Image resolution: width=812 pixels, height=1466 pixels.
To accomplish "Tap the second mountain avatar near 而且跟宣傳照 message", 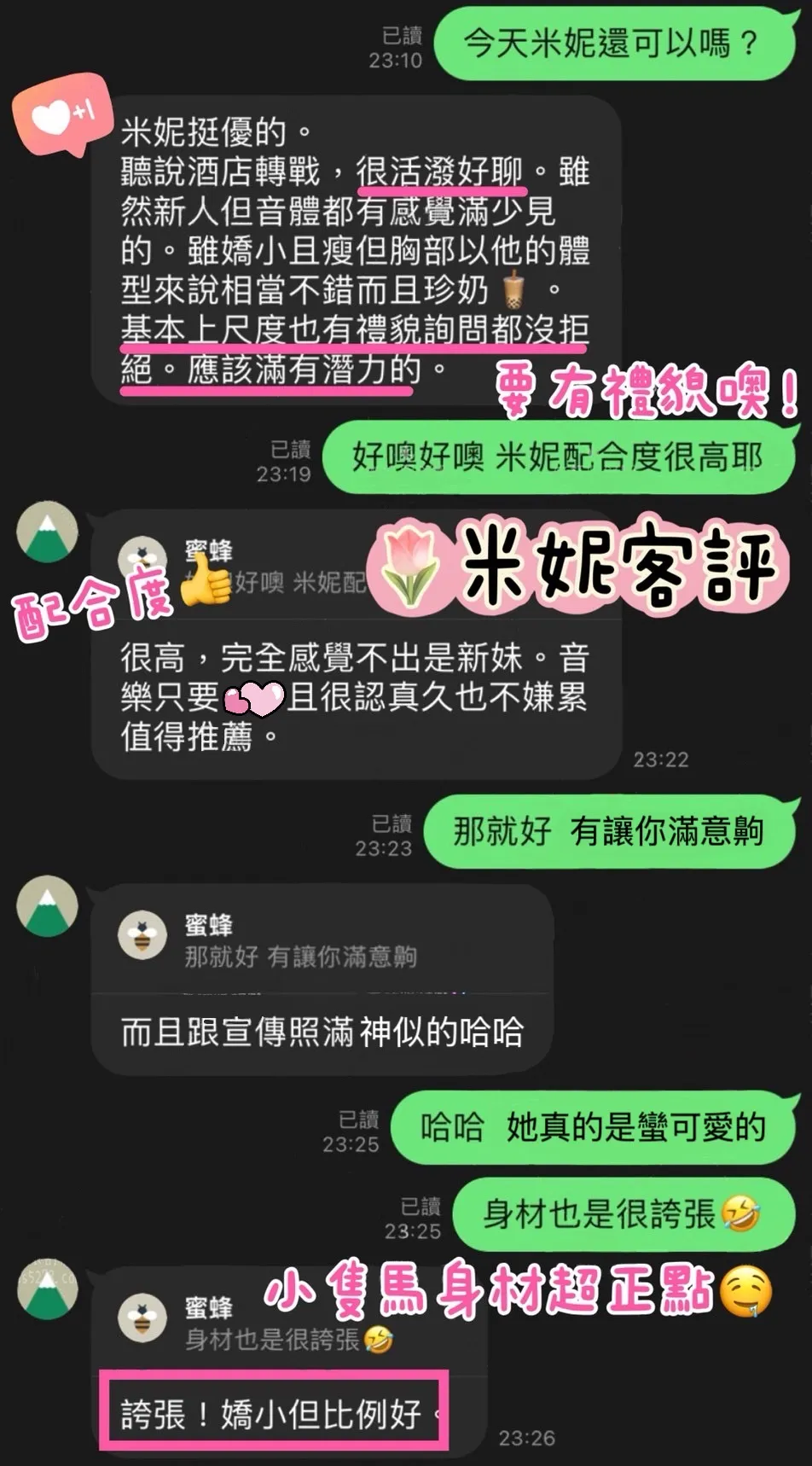I will pyautogui.click(x=46, y=907).
